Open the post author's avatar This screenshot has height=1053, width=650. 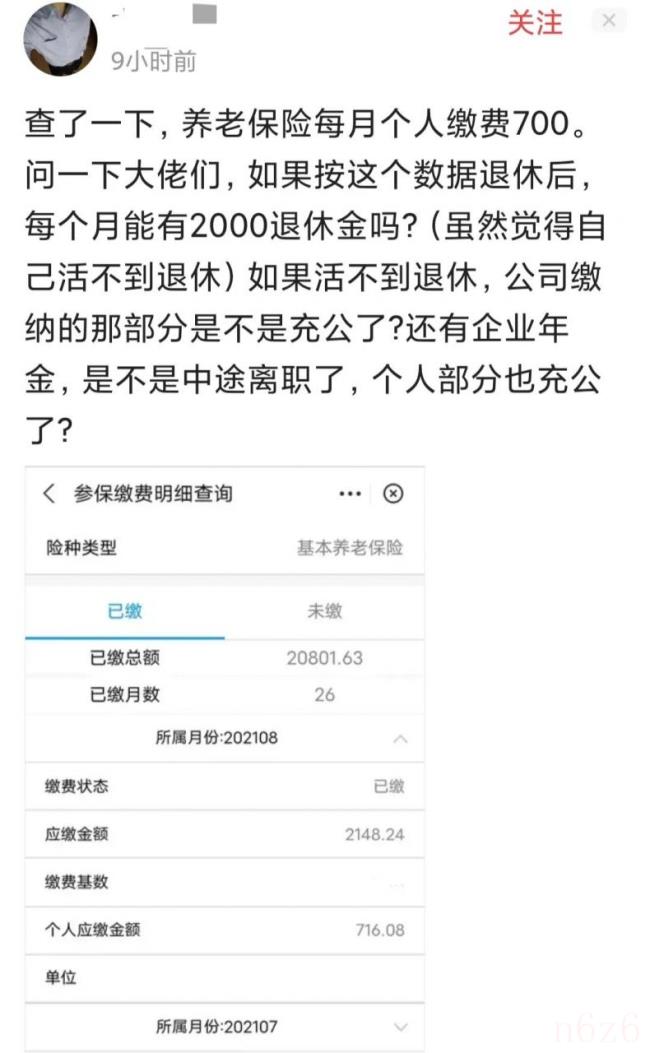[x=61, y=39]
